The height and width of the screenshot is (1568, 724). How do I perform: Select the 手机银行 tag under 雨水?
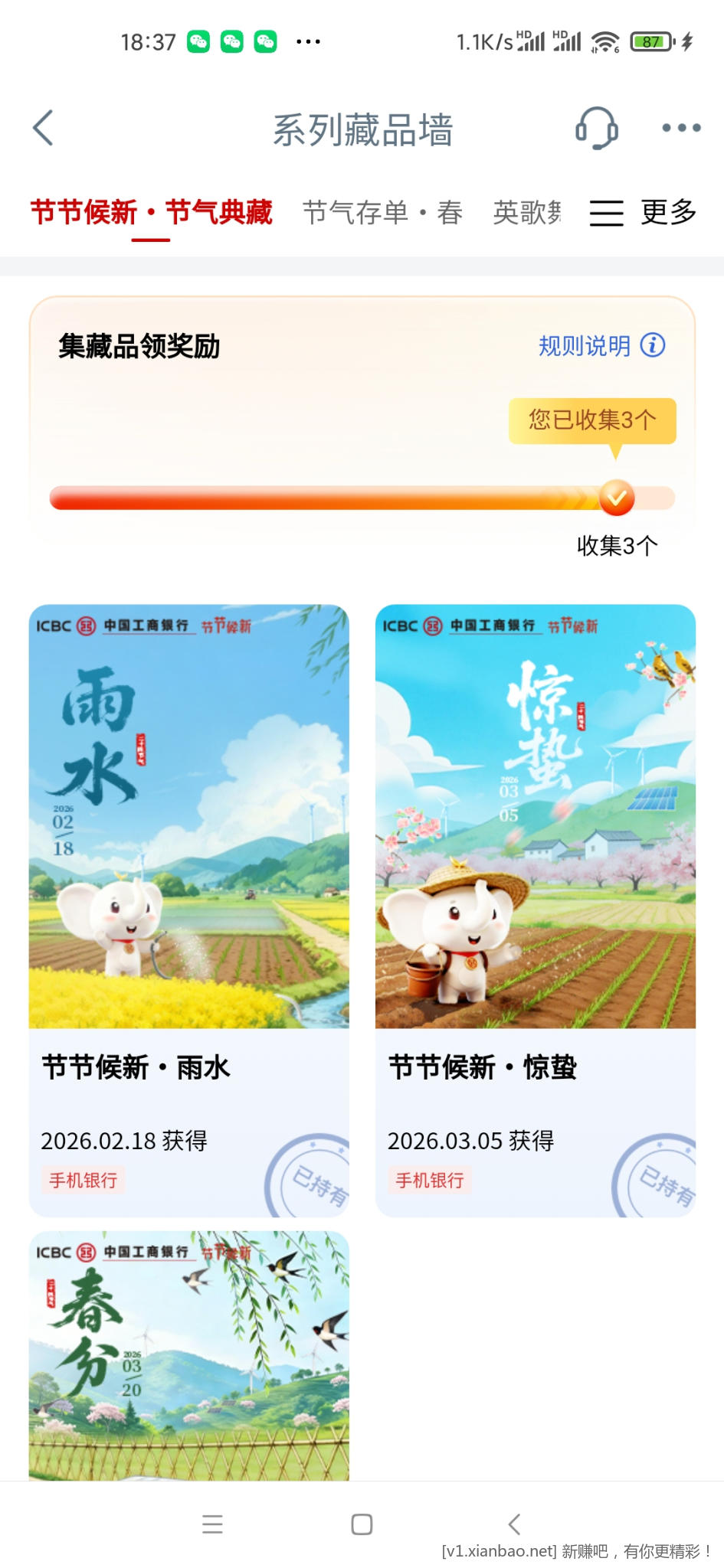[84, 1181]
